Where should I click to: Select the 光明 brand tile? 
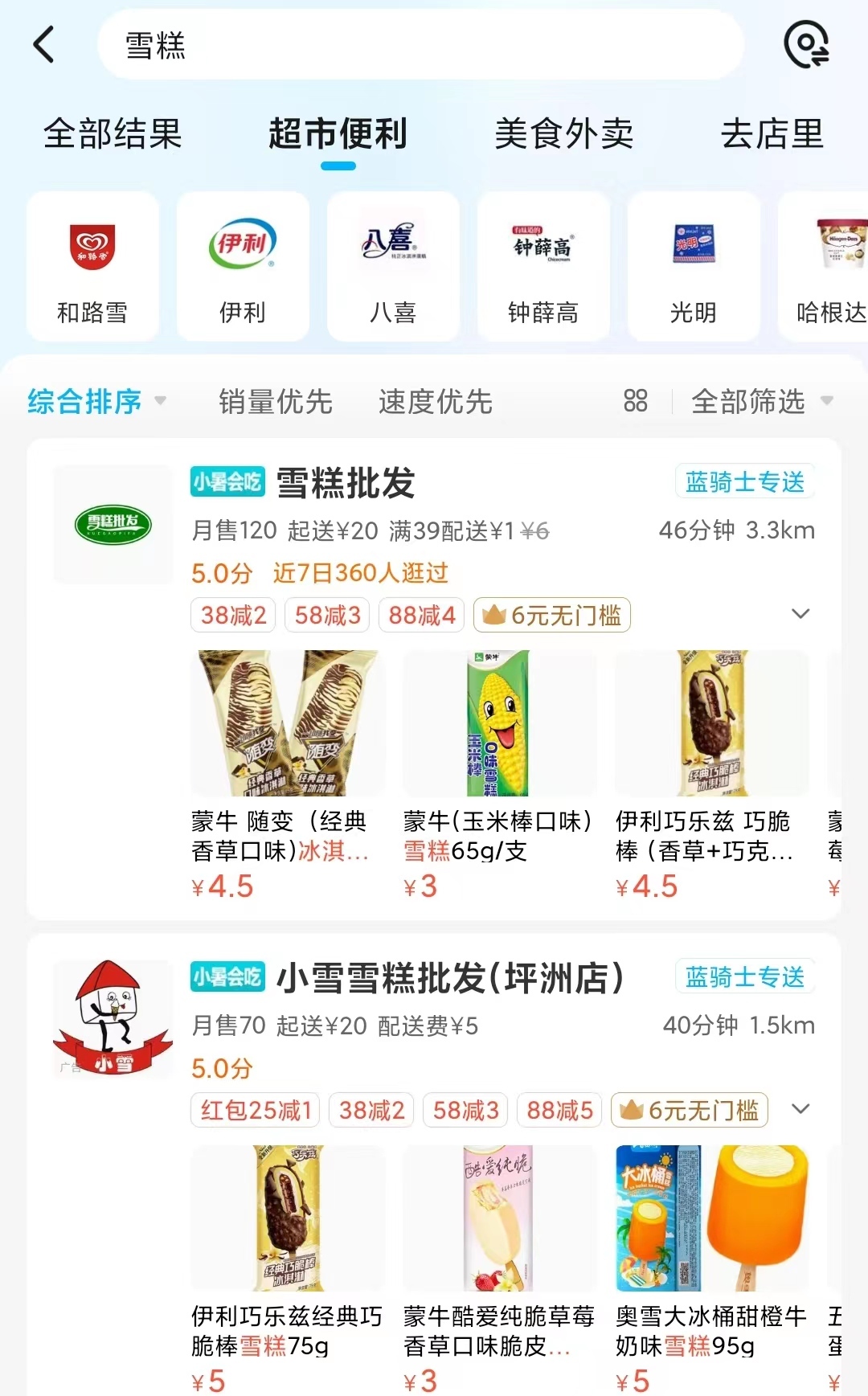[694, 267]
